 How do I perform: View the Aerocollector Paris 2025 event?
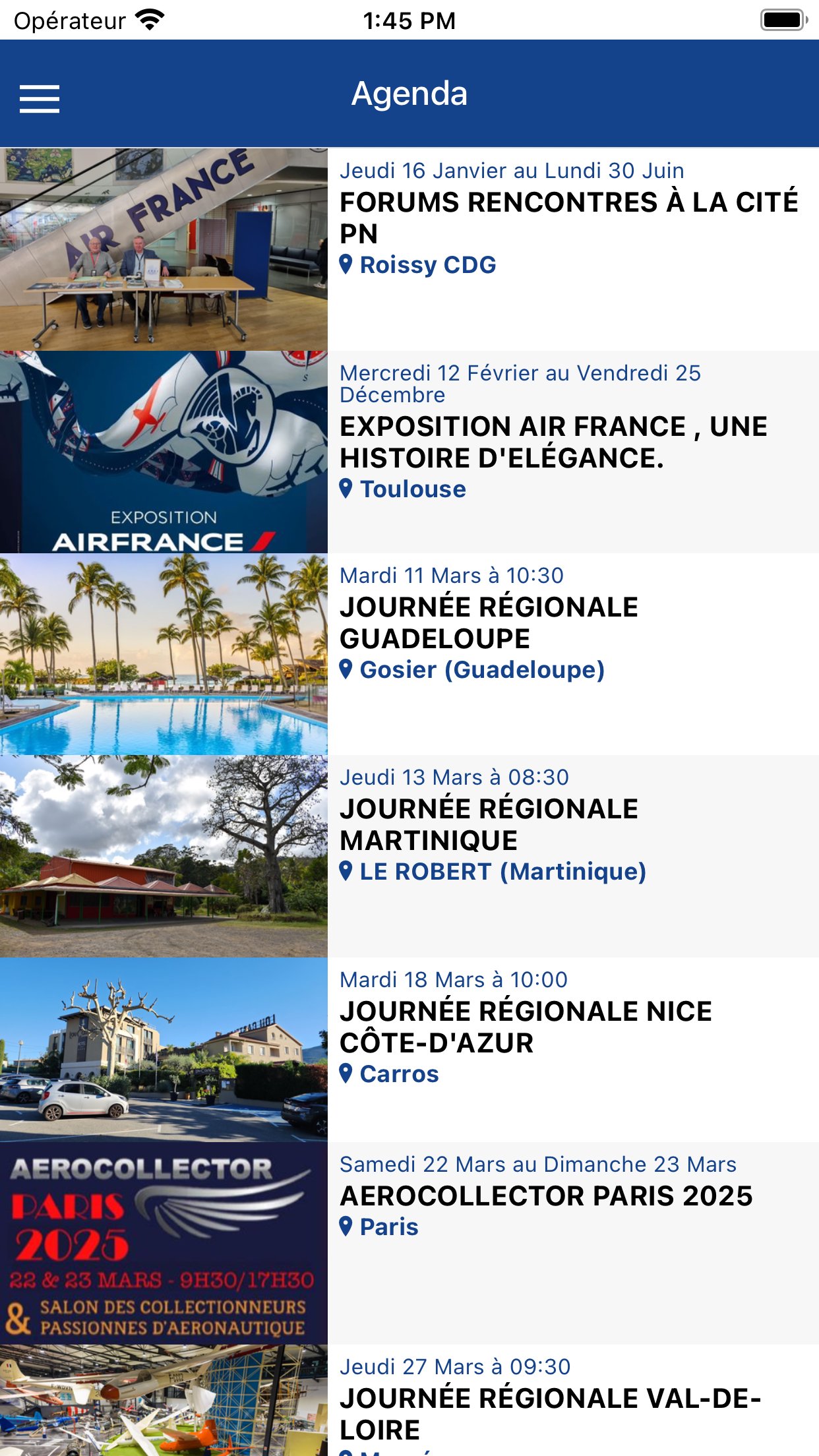pos(409,1243)
